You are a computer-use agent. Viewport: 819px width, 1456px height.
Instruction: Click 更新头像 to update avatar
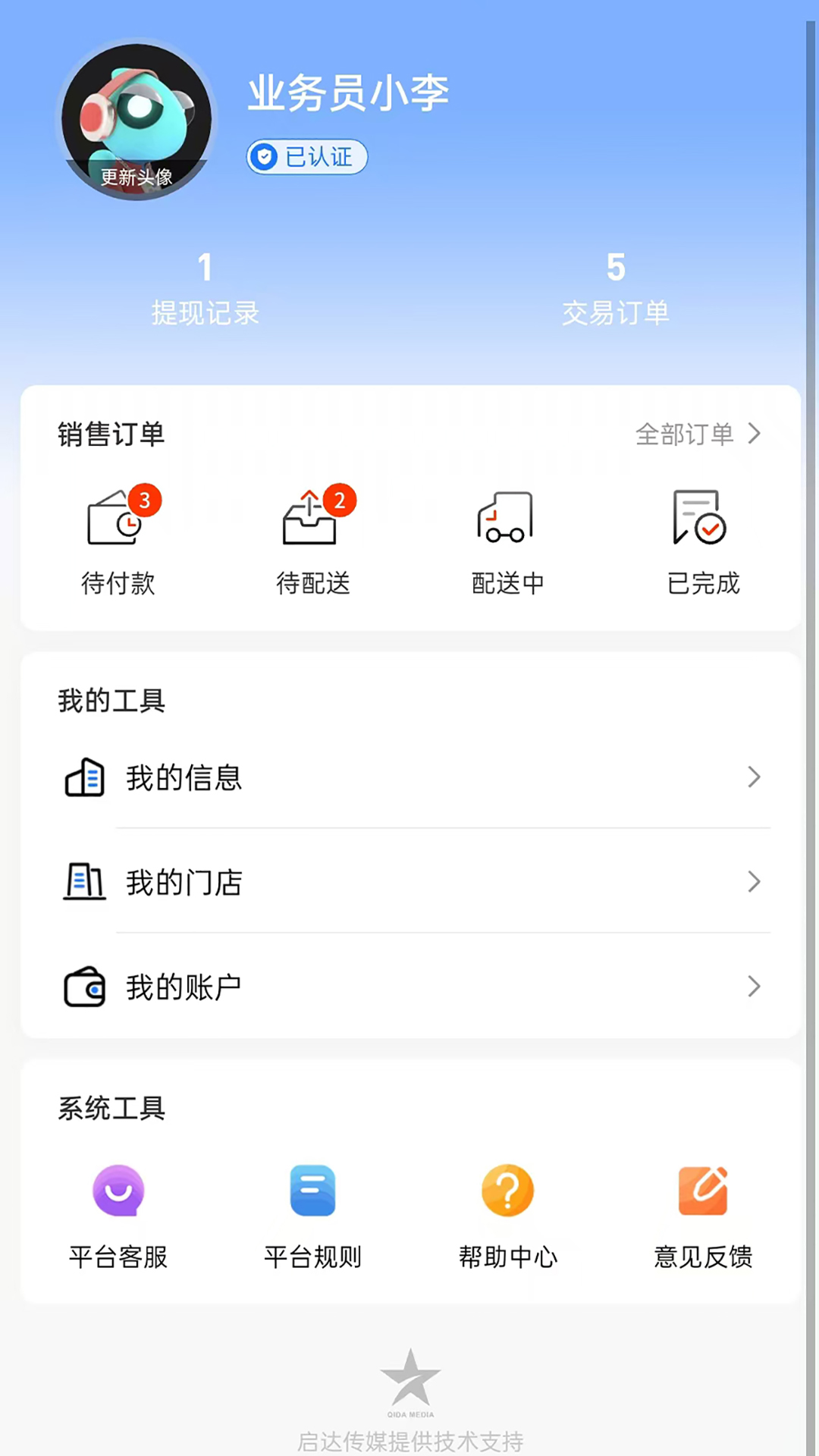(x=136, y=177)
